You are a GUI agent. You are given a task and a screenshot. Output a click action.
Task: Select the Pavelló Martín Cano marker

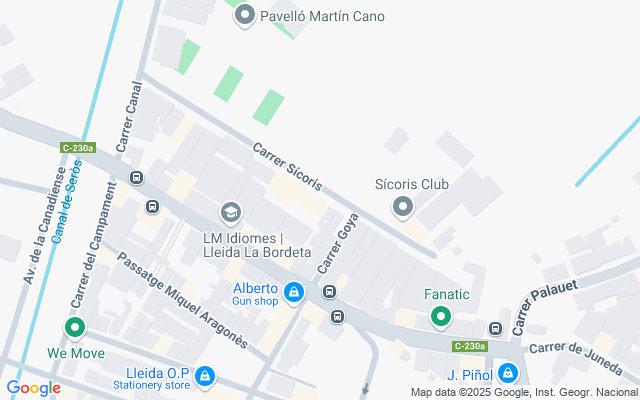[x=245, y=15]
